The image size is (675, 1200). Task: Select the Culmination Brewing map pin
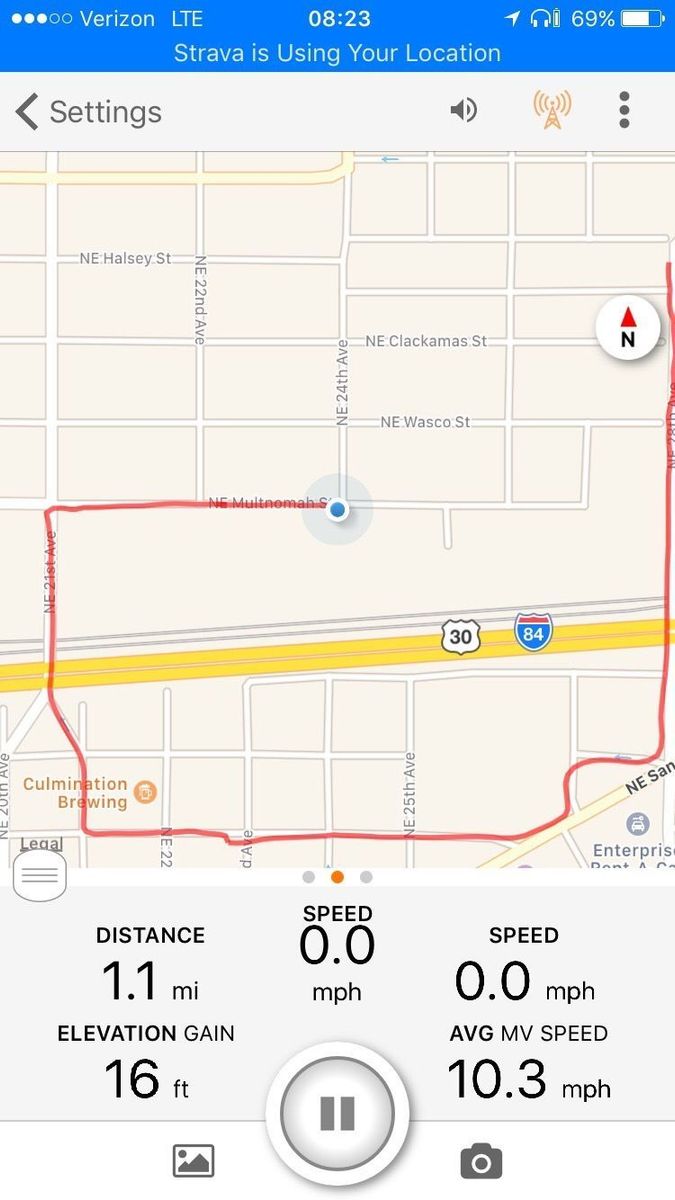(146, 793)
